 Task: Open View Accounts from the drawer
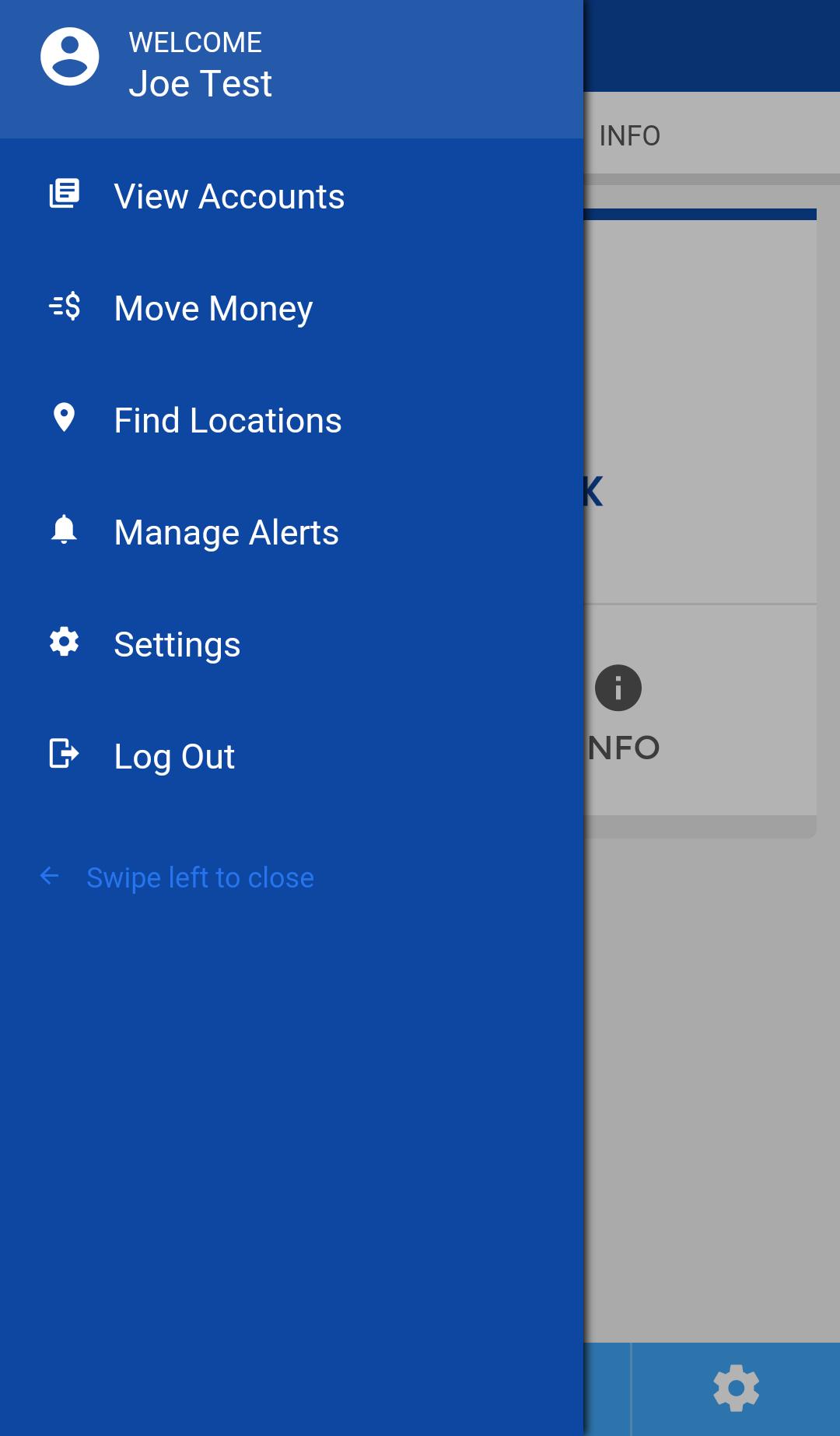point(229,196)
